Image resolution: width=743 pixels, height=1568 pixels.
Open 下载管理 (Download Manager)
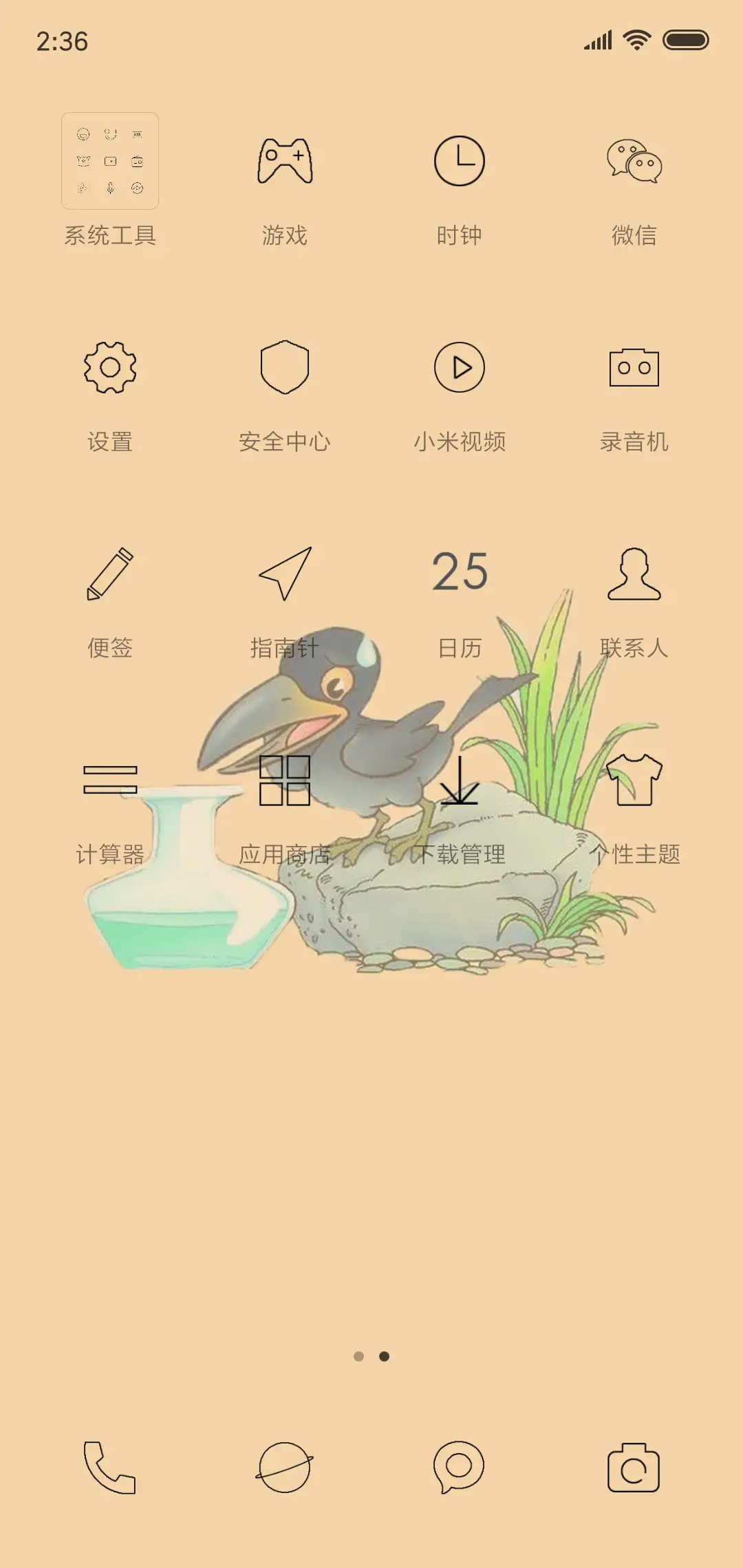460,781
